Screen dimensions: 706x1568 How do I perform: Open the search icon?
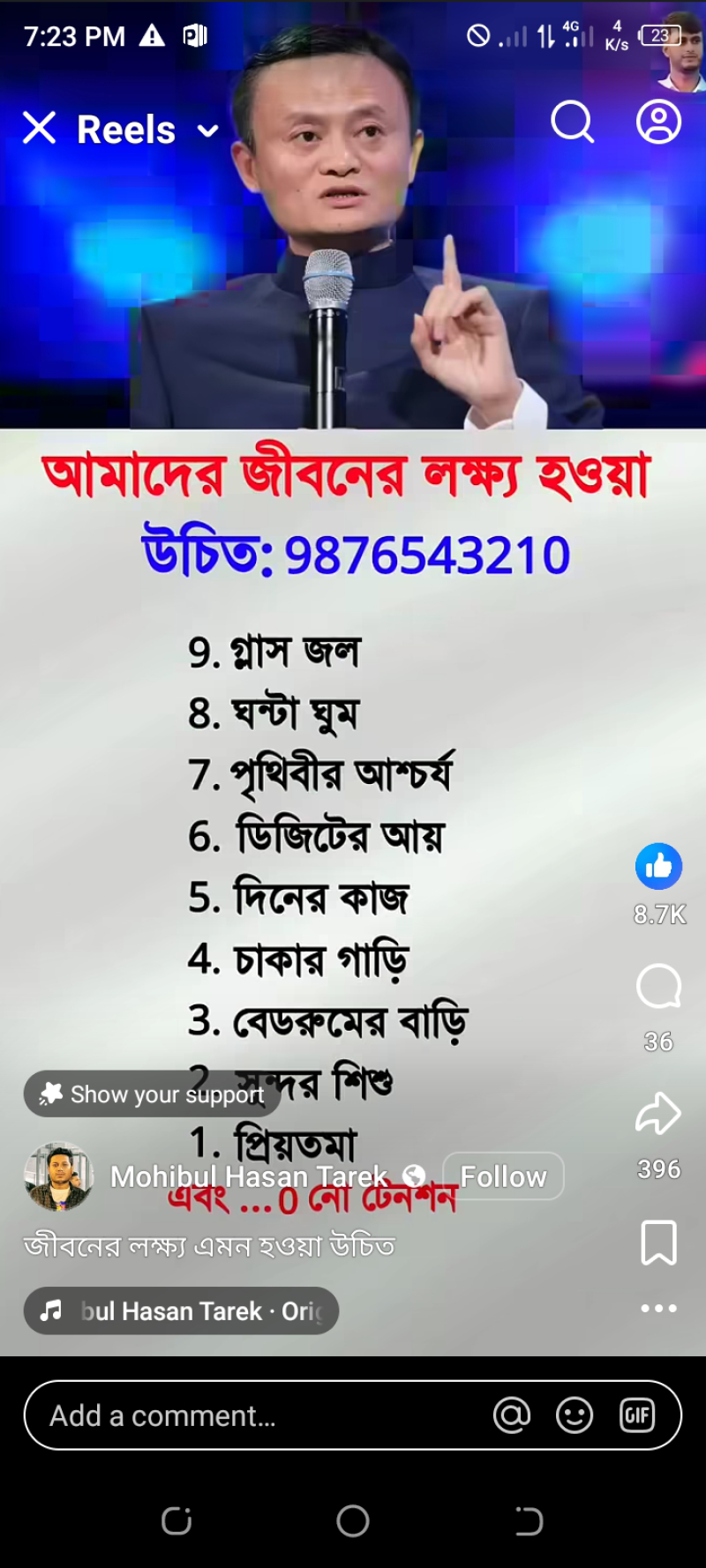pyautogui.click(x=572, y=122)
